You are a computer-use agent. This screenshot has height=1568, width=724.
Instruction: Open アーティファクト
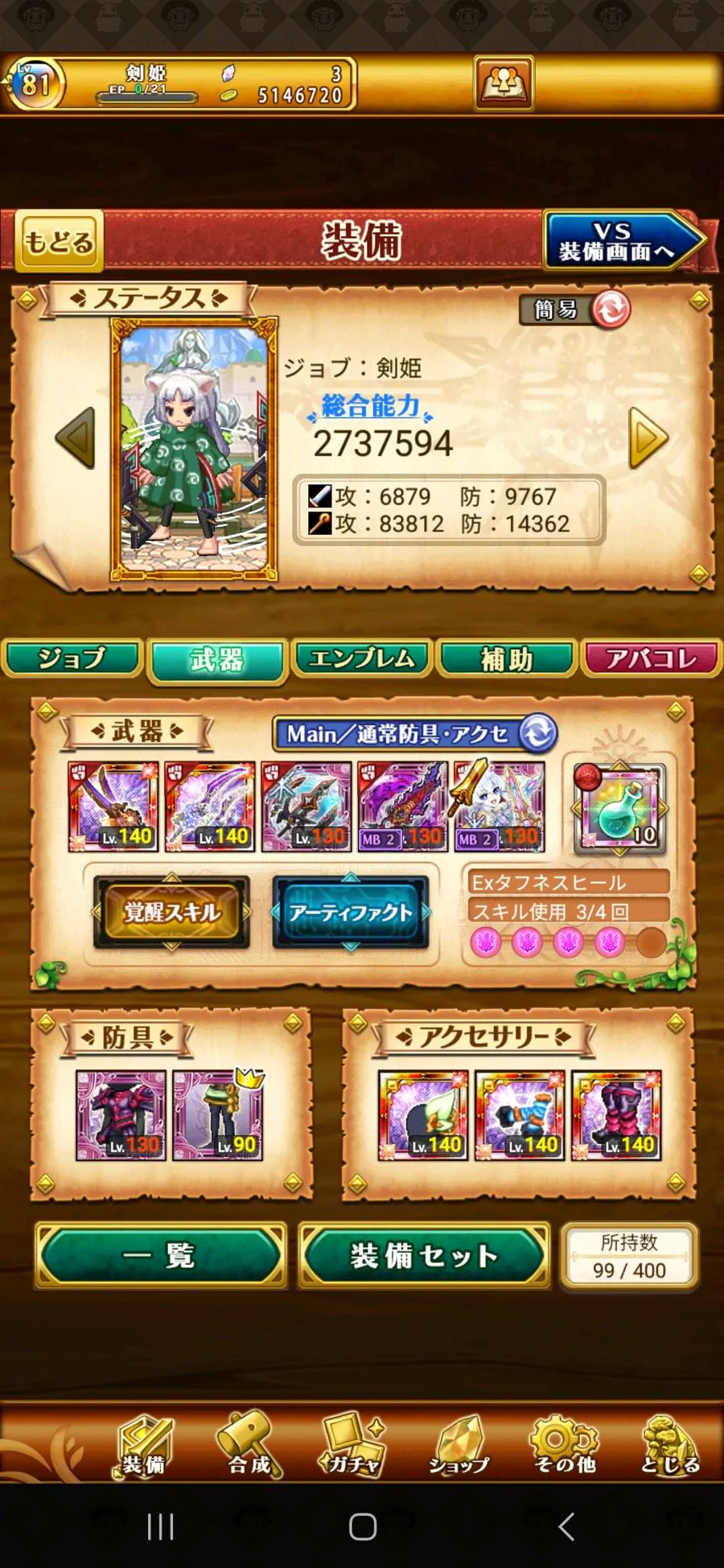pos(351,912)
